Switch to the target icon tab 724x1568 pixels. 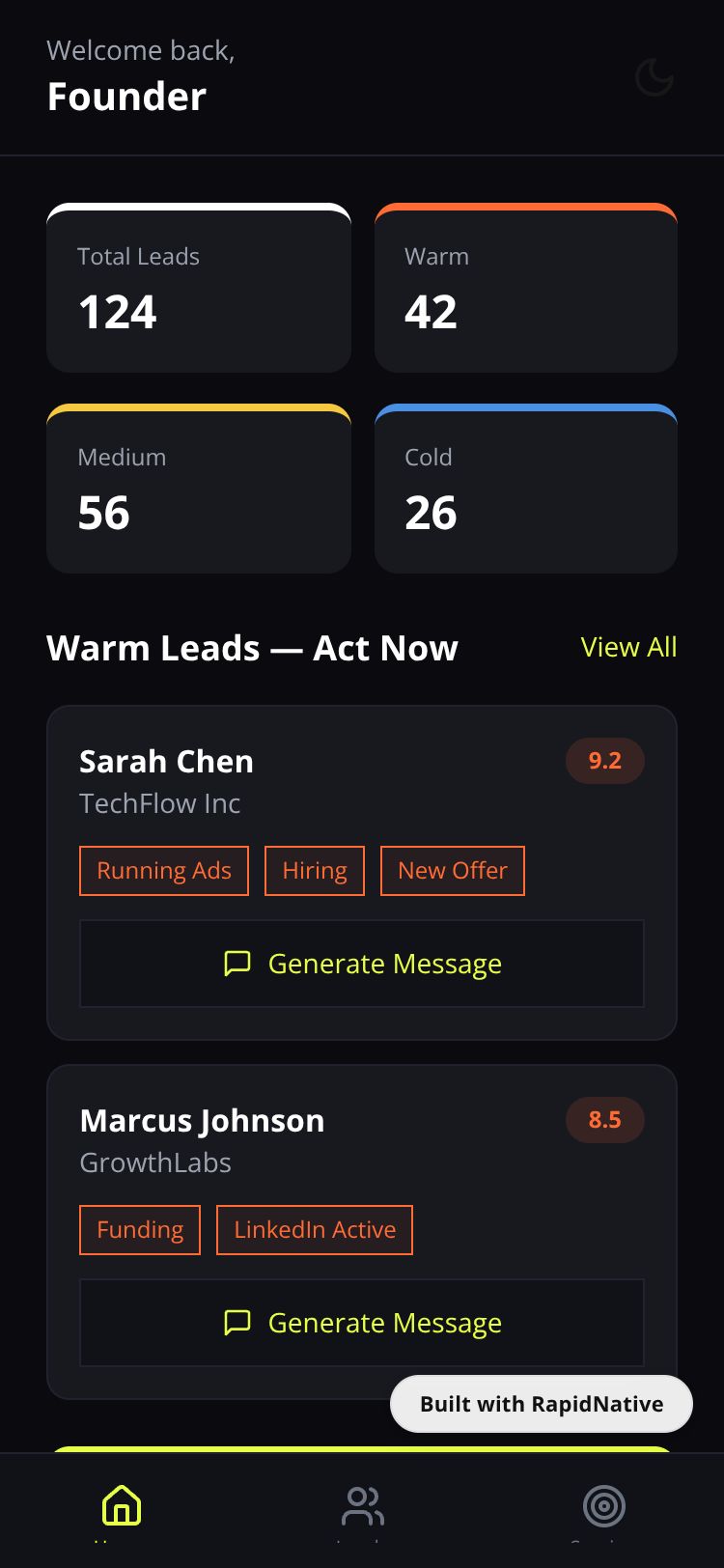[604, 1506]
